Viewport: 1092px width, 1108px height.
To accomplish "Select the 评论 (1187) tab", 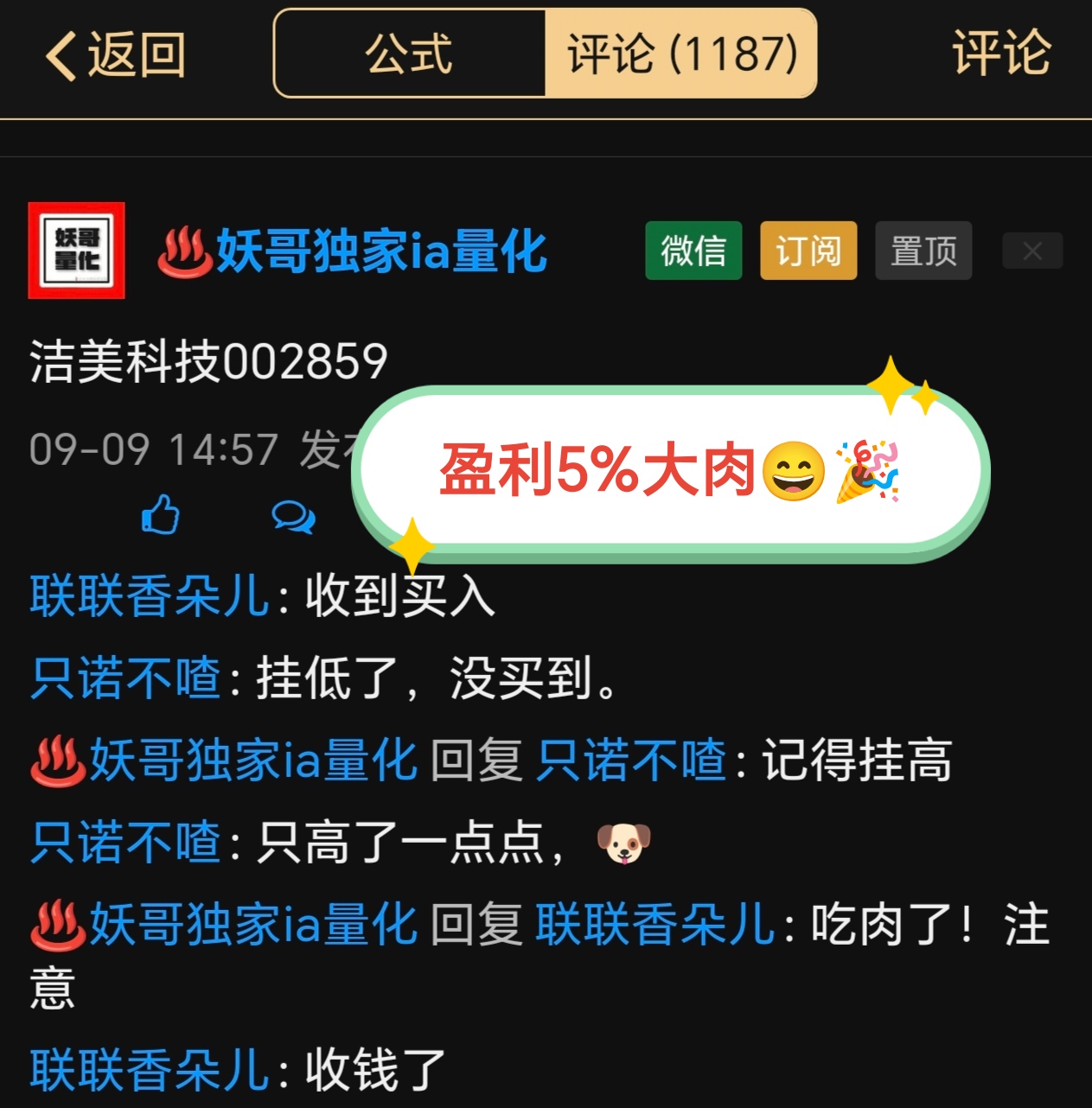I will (681, 54).
